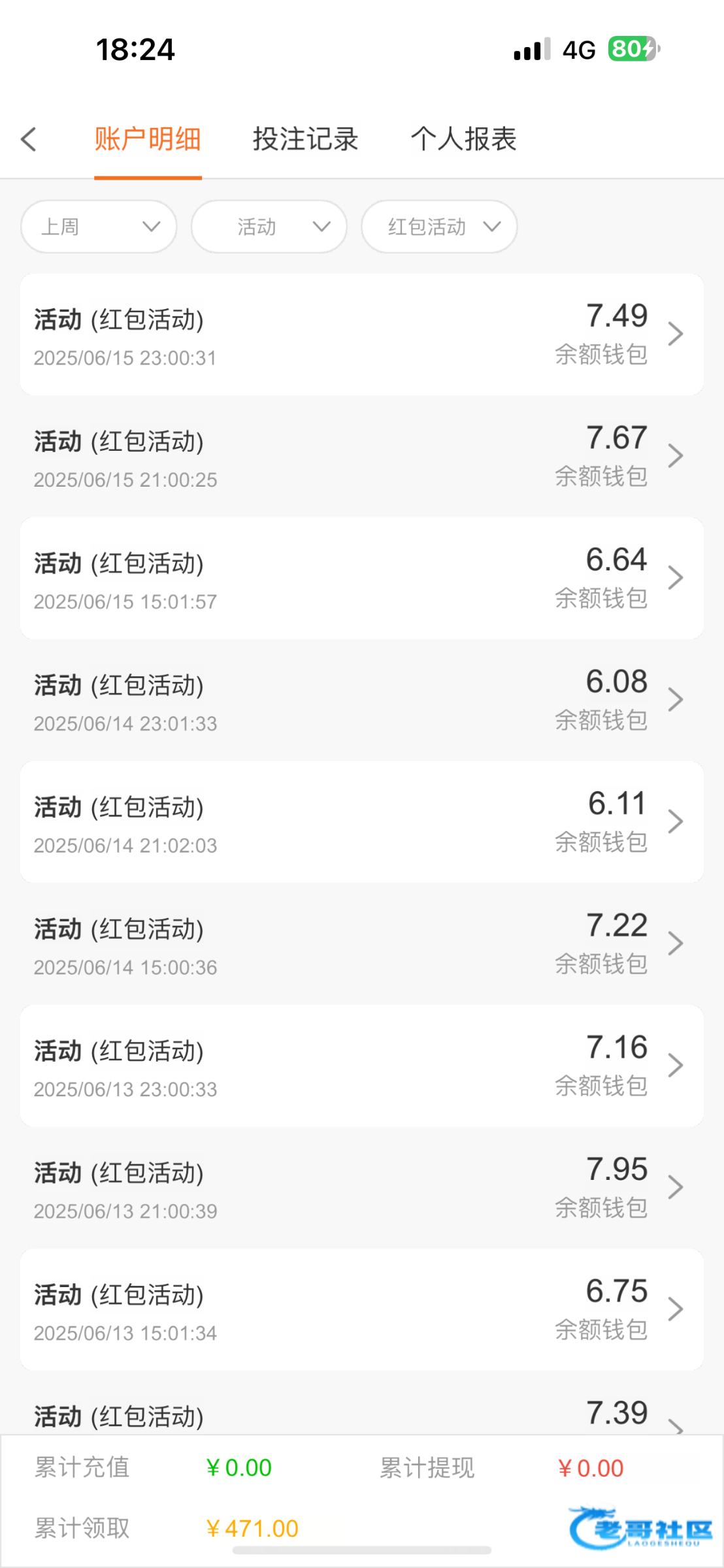The height and width of the screenshot is (1568, 724).
Task: Open the 7.22 record from 06/14 15:00:36
Action: (x=362, y=944)
